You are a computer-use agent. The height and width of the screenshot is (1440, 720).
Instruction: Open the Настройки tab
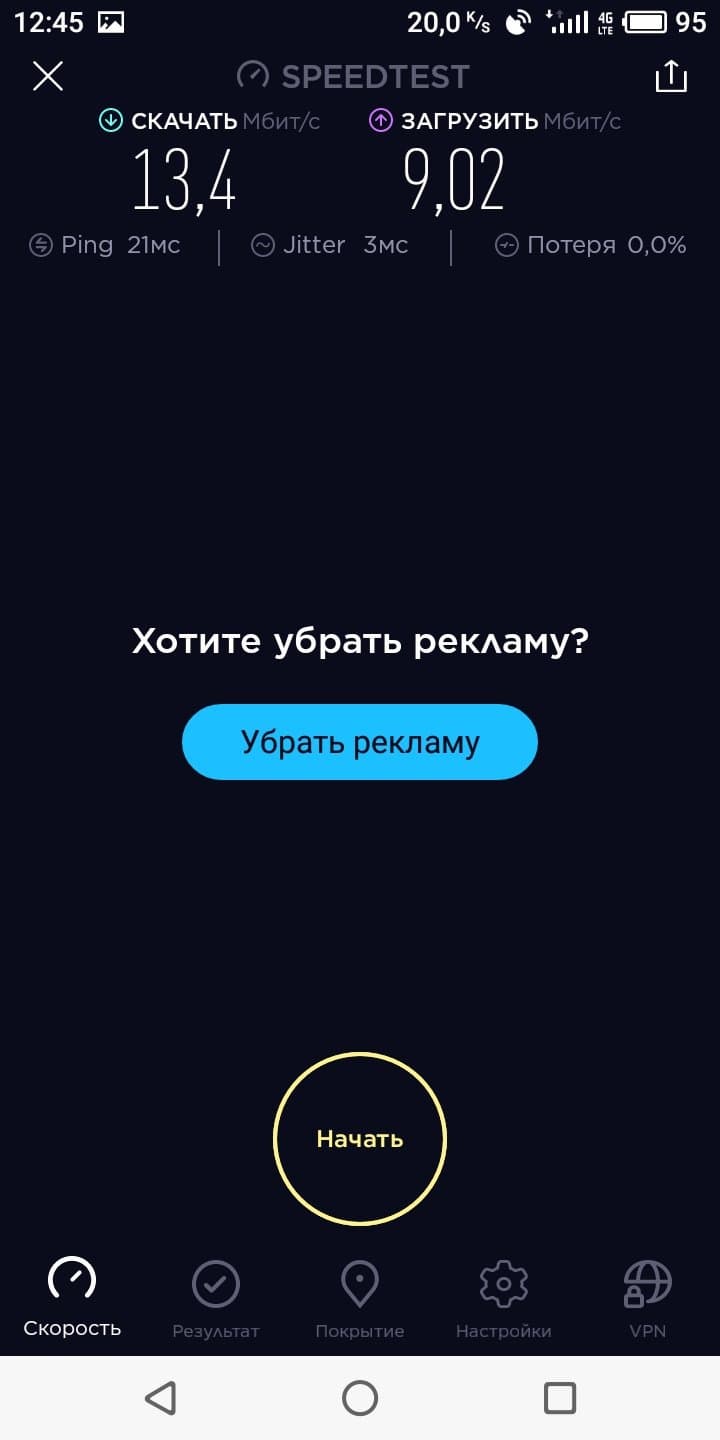click(x=504, y=1298)
